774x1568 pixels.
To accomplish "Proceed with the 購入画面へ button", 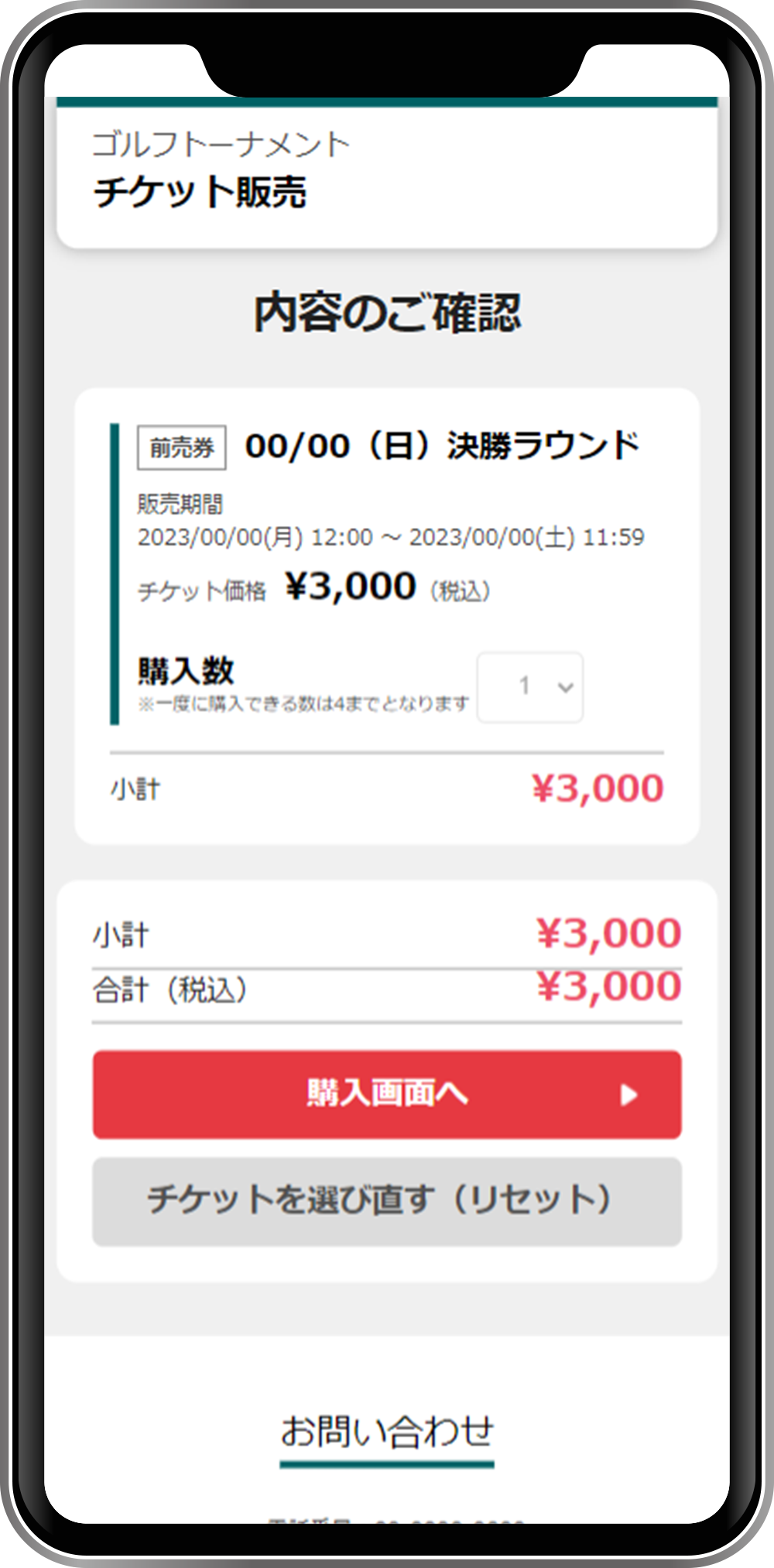I will tap(387, 1094).
